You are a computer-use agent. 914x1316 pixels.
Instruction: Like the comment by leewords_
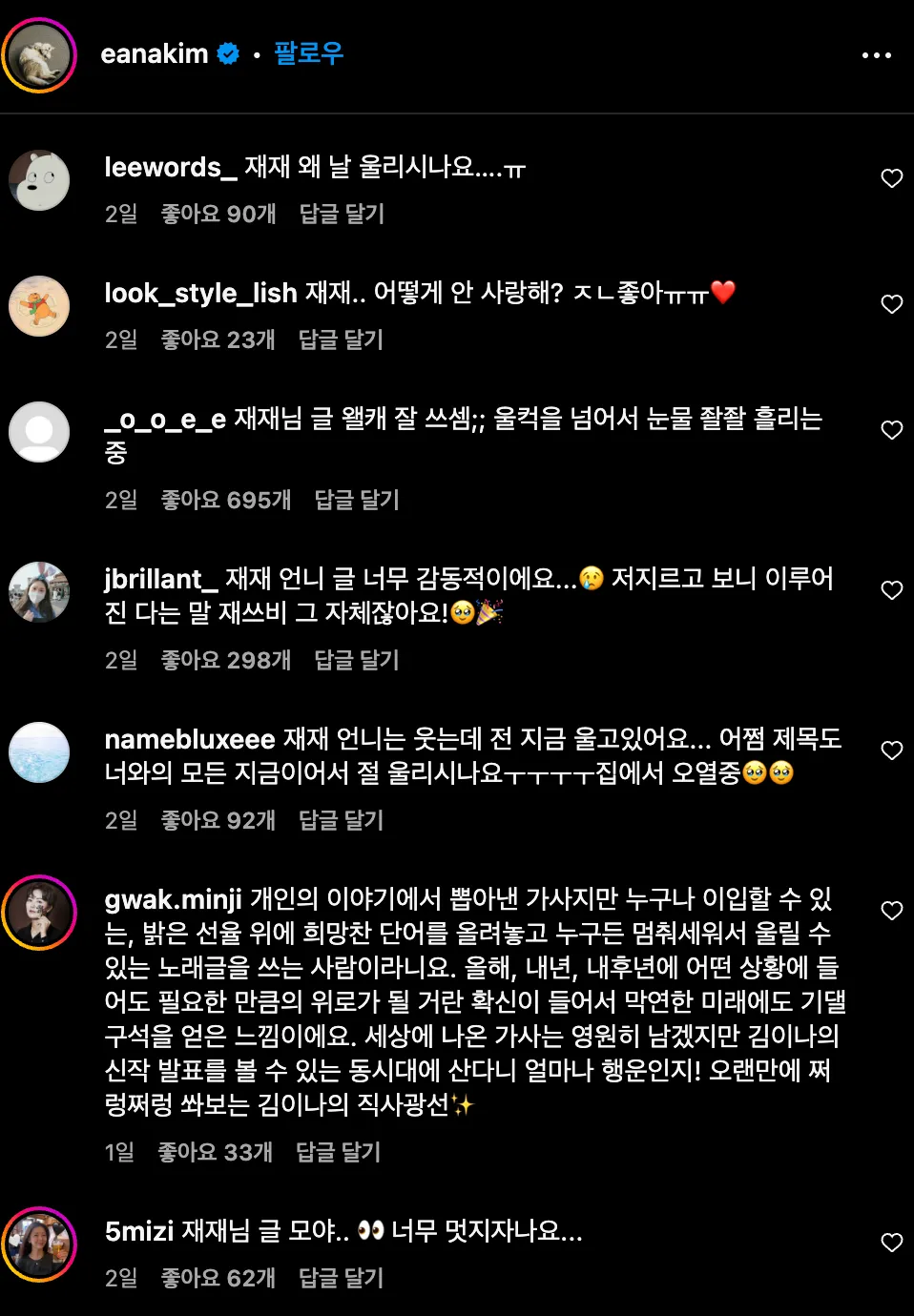(x=891, y=178)
